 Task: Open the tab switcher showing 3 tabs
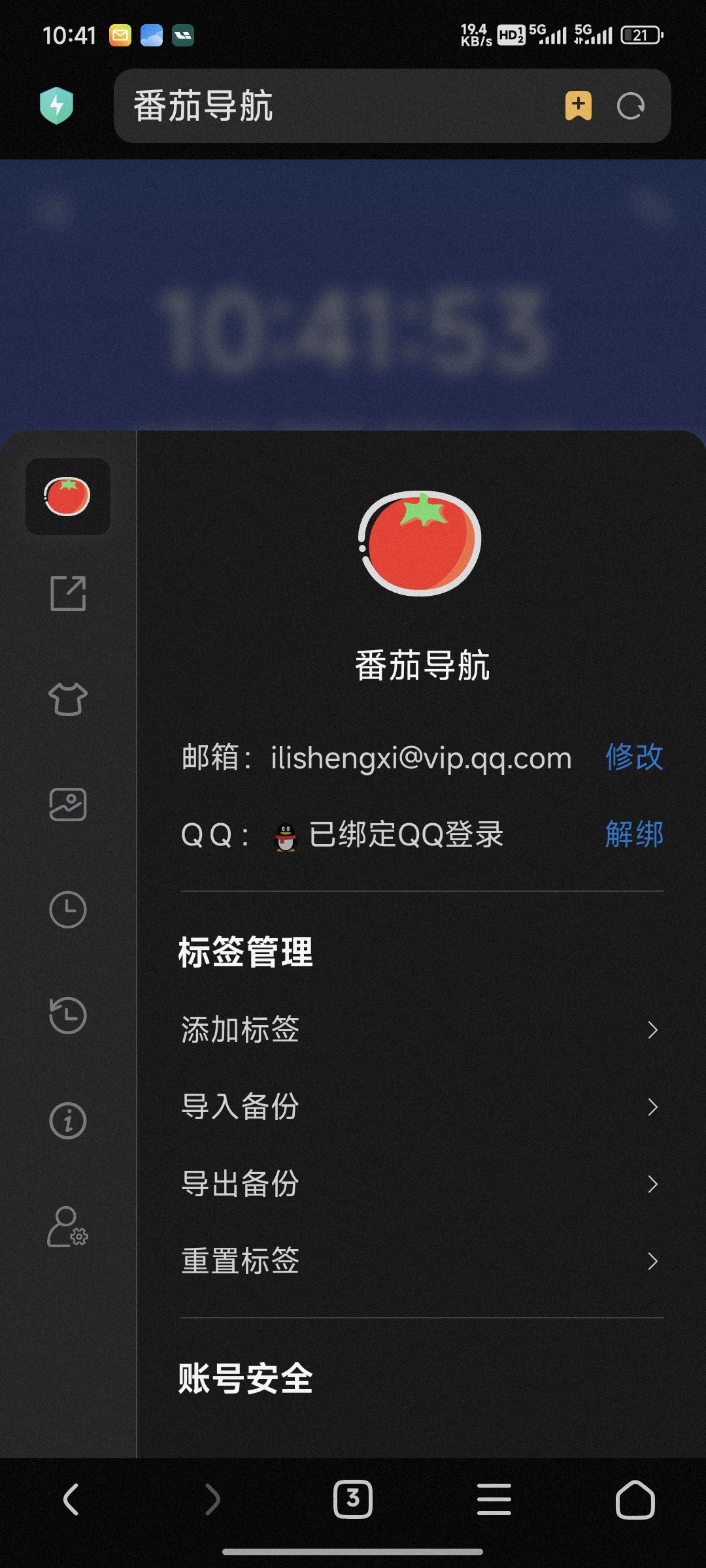tap(353, 1499)
